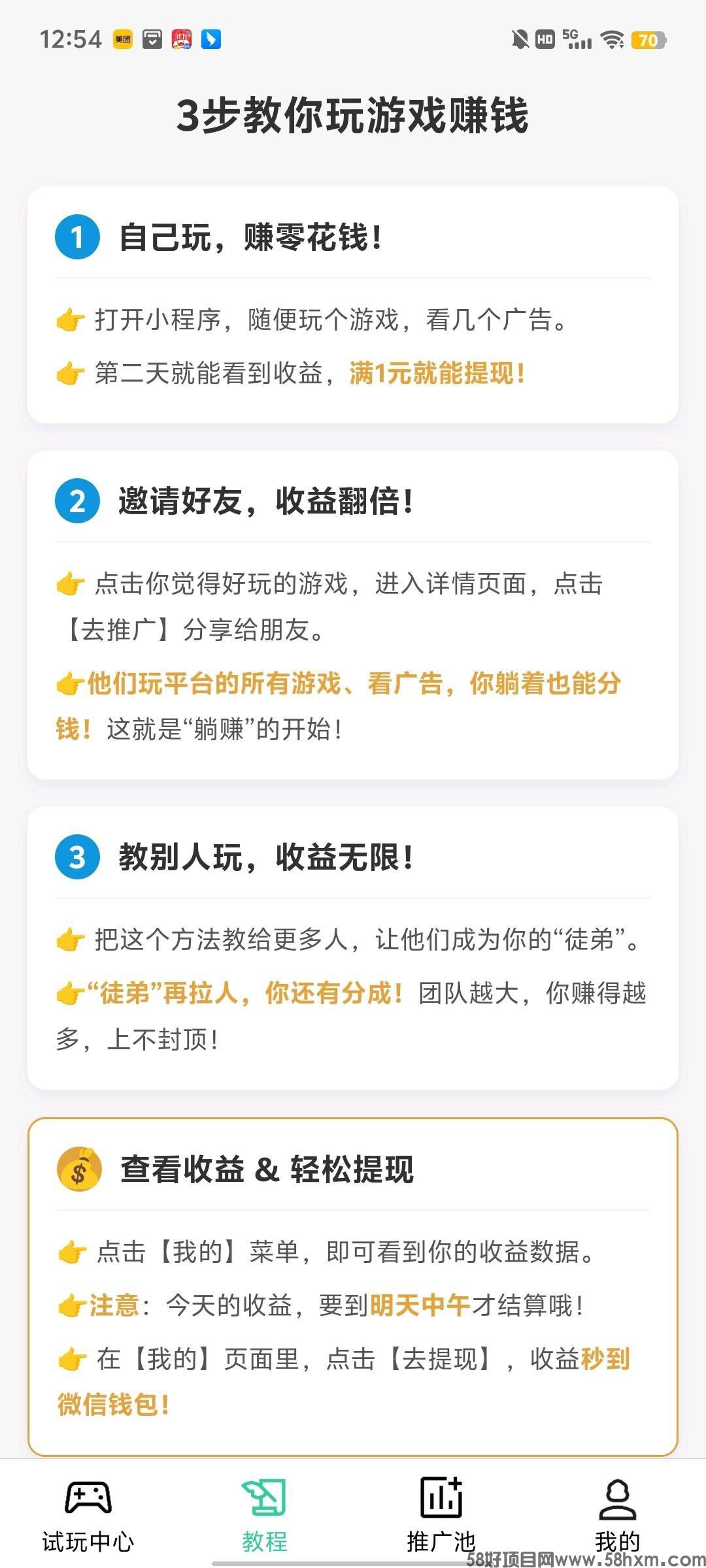Click the battery indicator showing 70
This screenshot has width=706, height=1568.
click(x=647, y=39)
